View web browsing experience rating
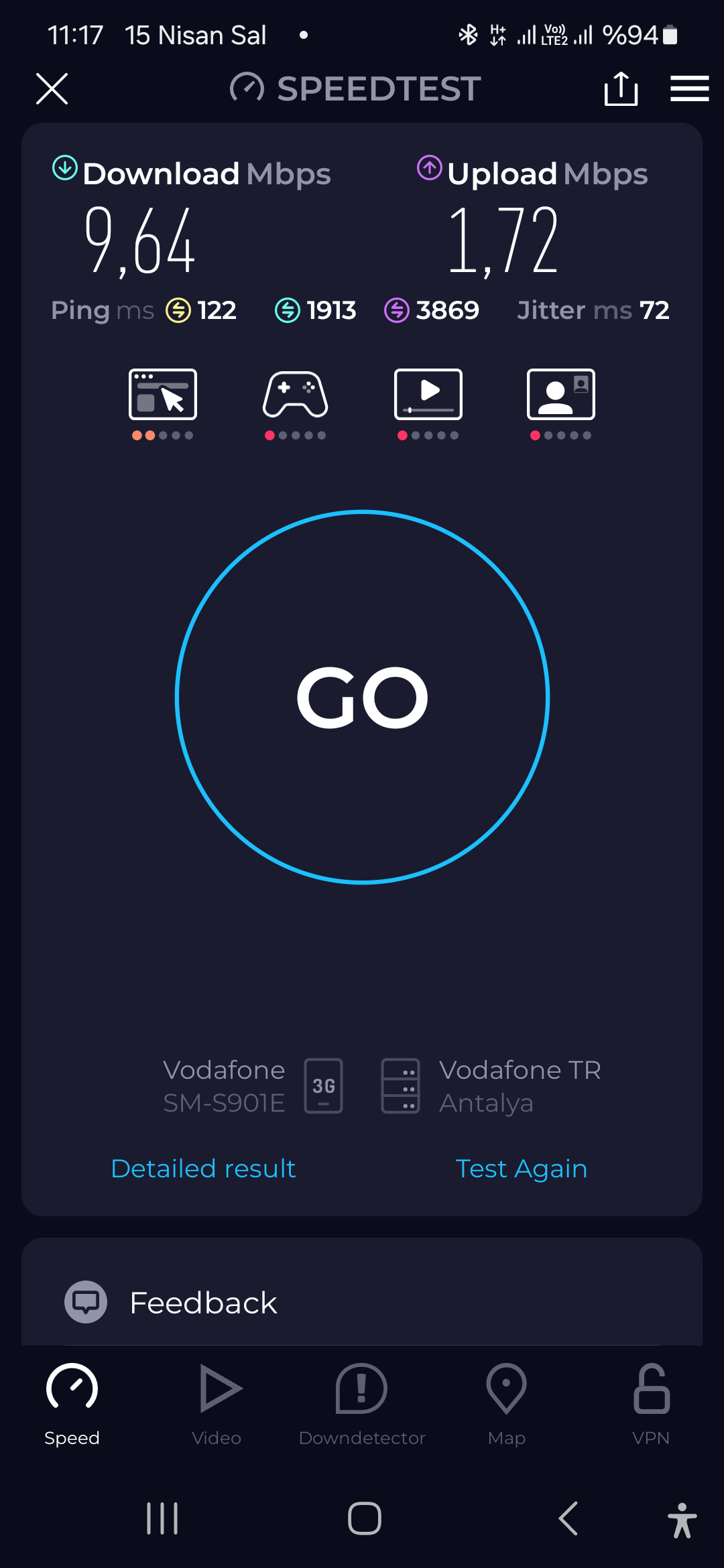Viewport: 724px width, 1568px height. coord(163,404)
